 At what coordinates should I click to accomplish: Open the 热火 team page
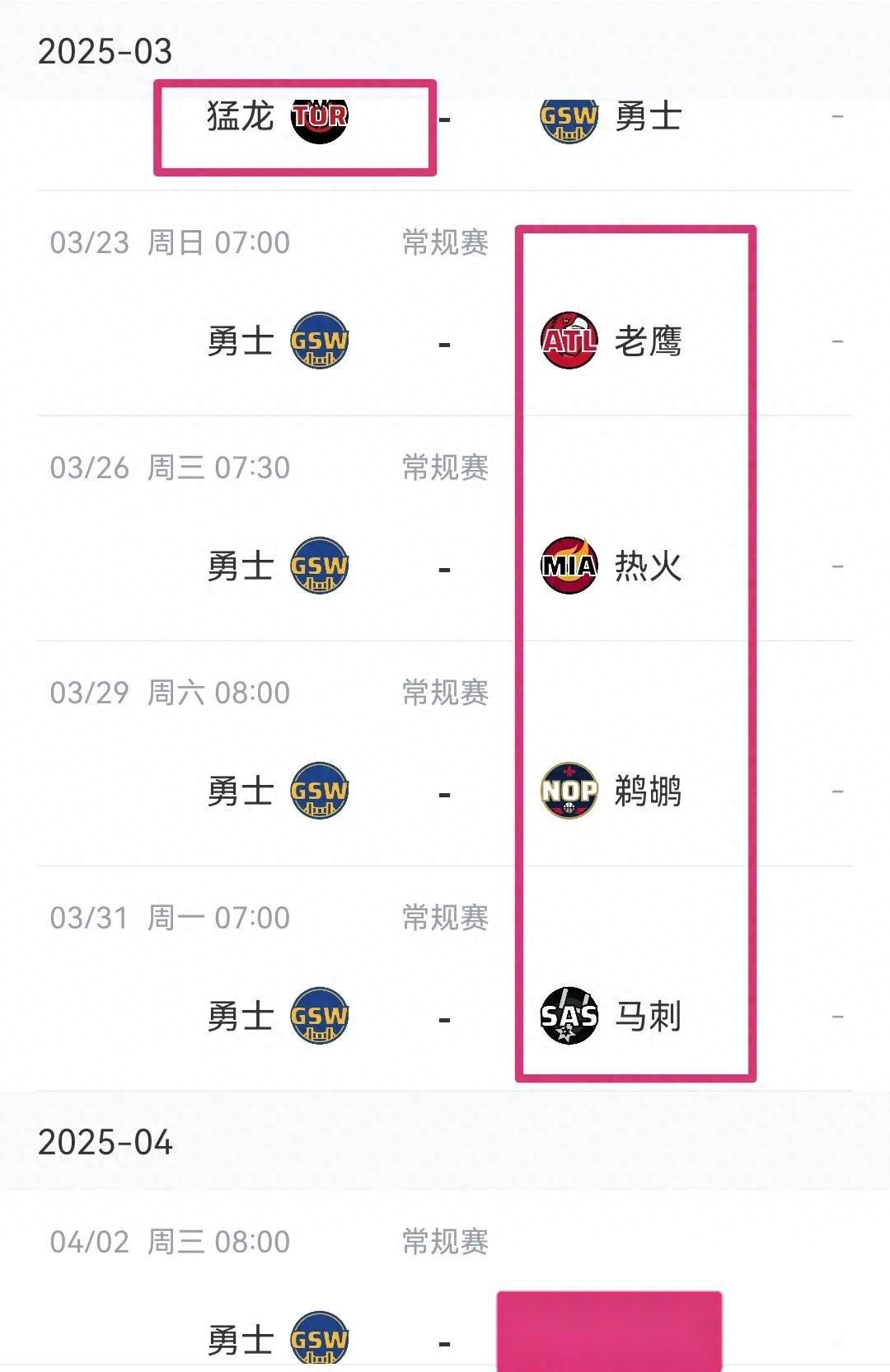(x=647, y=565)
